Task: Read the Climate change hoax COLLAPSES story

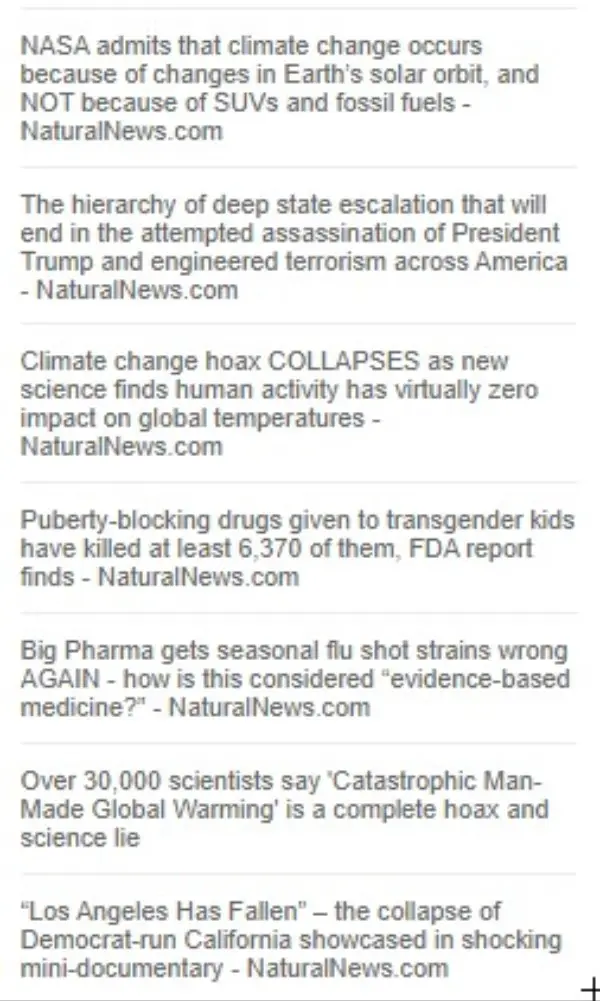Action: (279, 403)
